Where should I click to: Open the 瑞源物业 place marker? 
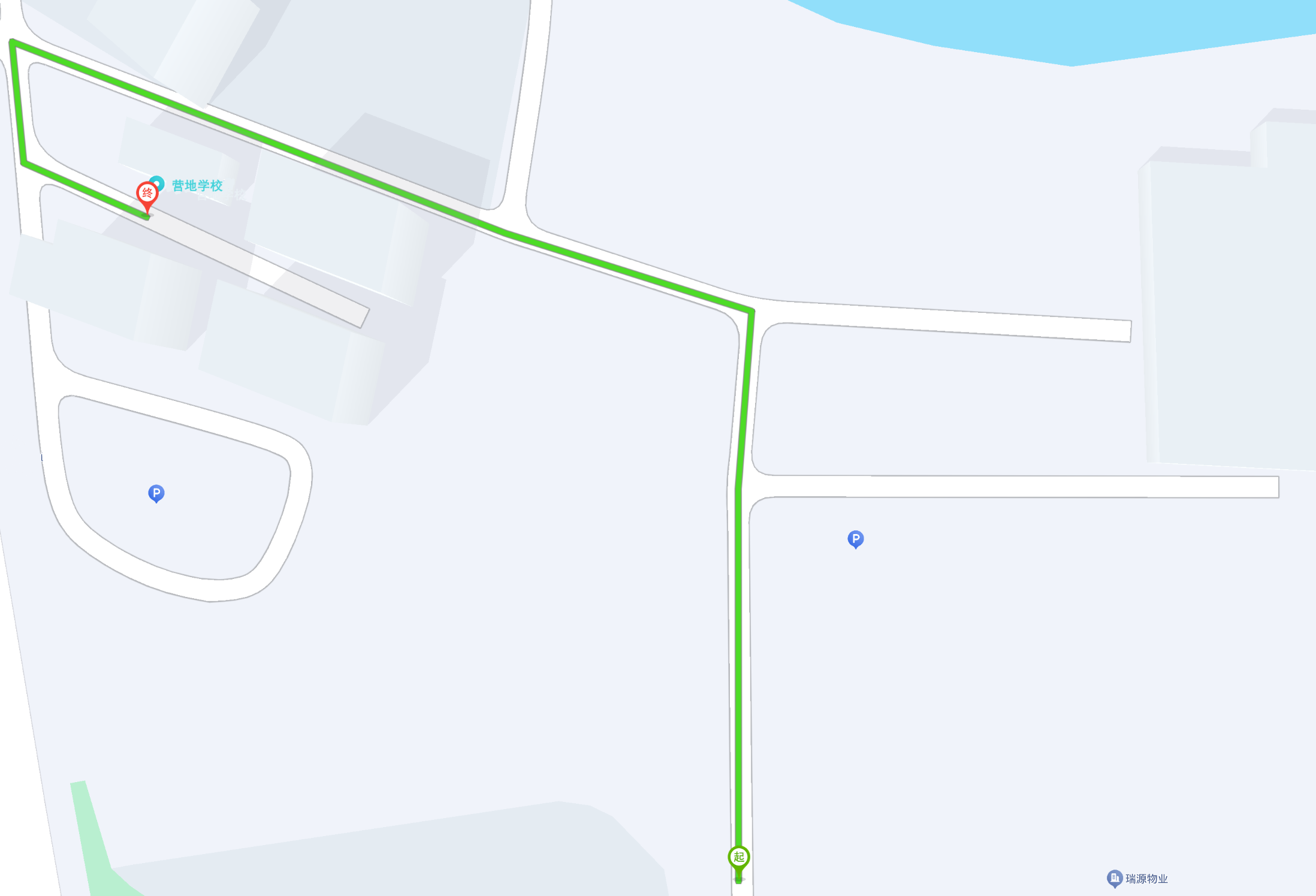click(1114, 879)
